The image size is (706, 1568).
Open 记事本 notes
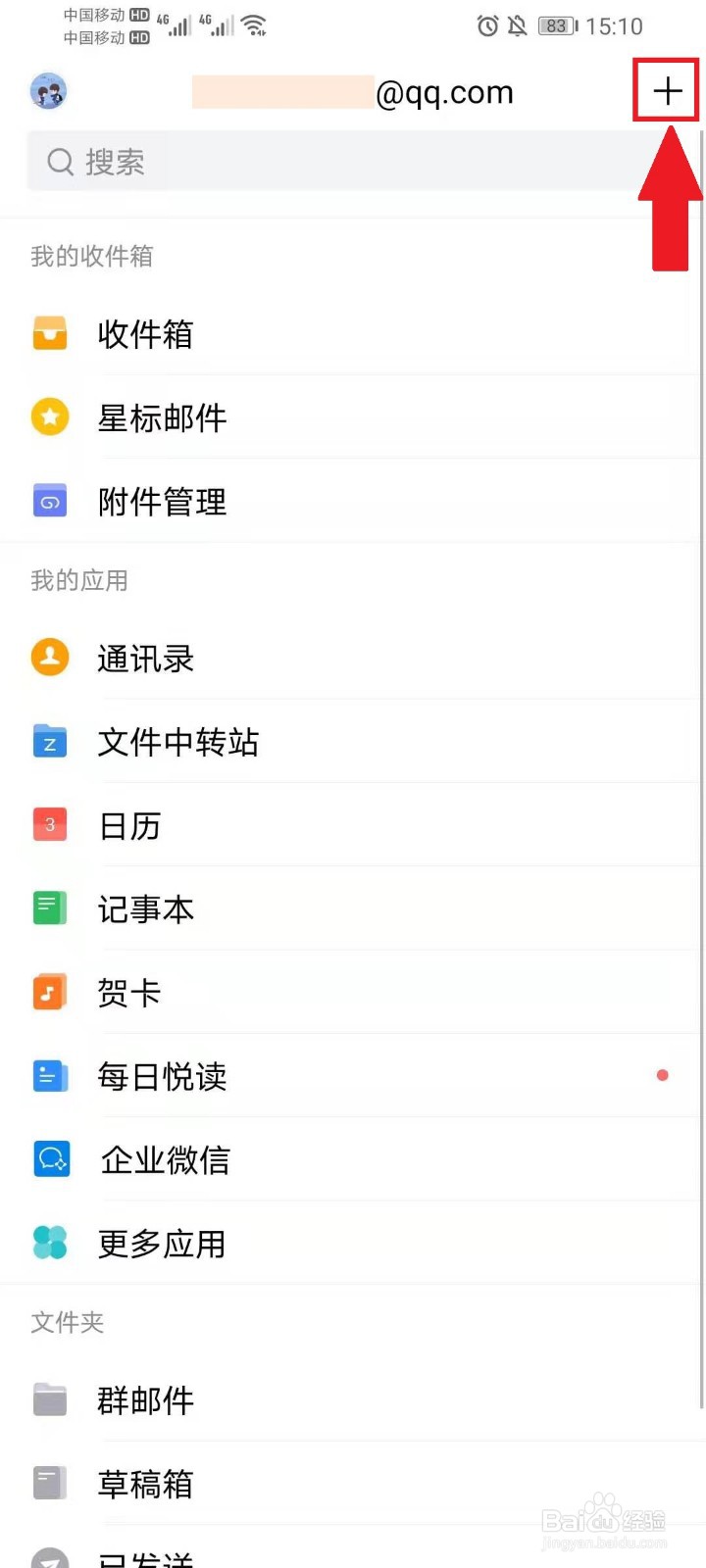click(x=353, y=908)
